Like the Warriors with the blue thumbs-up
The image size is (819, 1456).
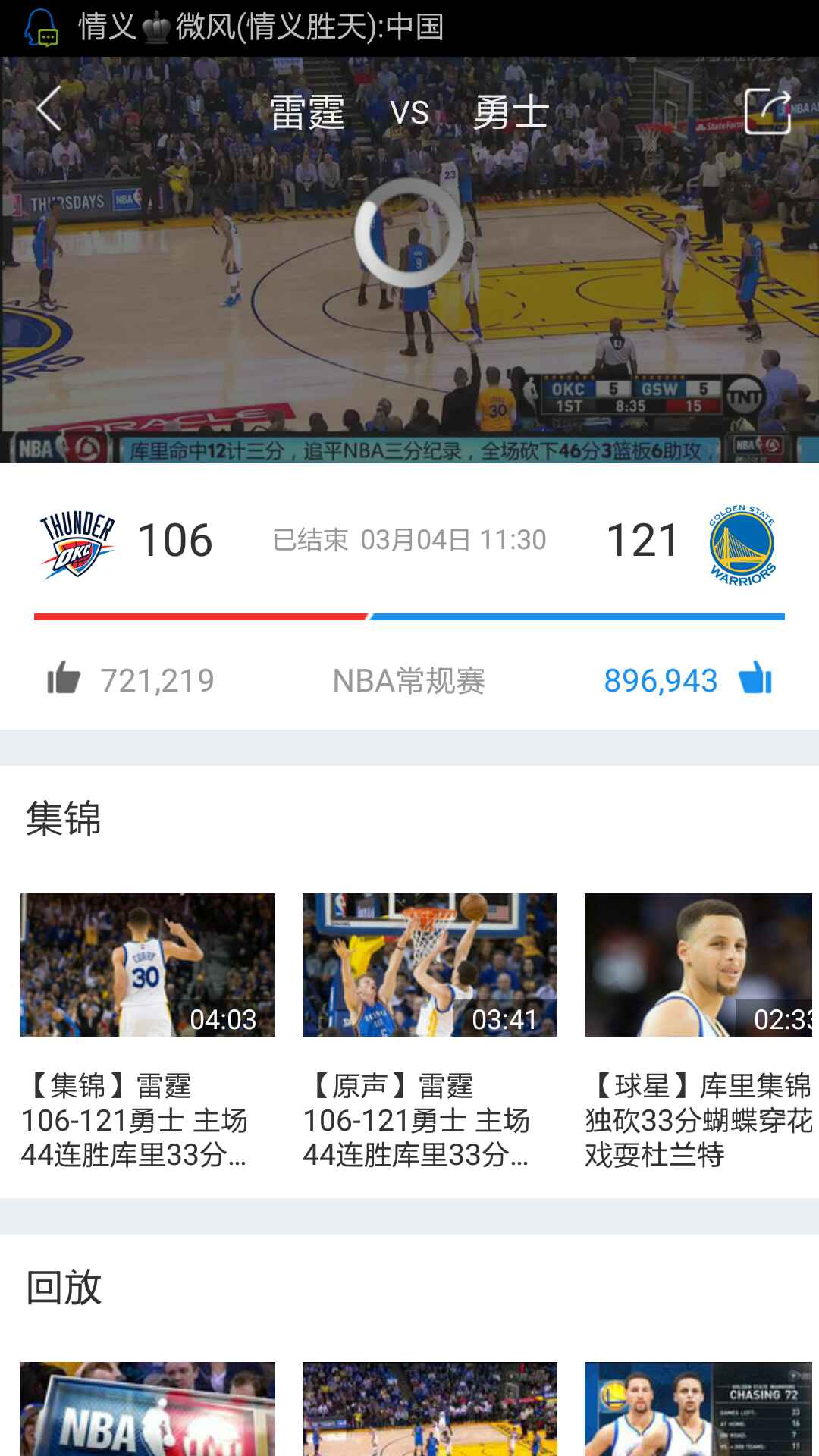[755, 678]
